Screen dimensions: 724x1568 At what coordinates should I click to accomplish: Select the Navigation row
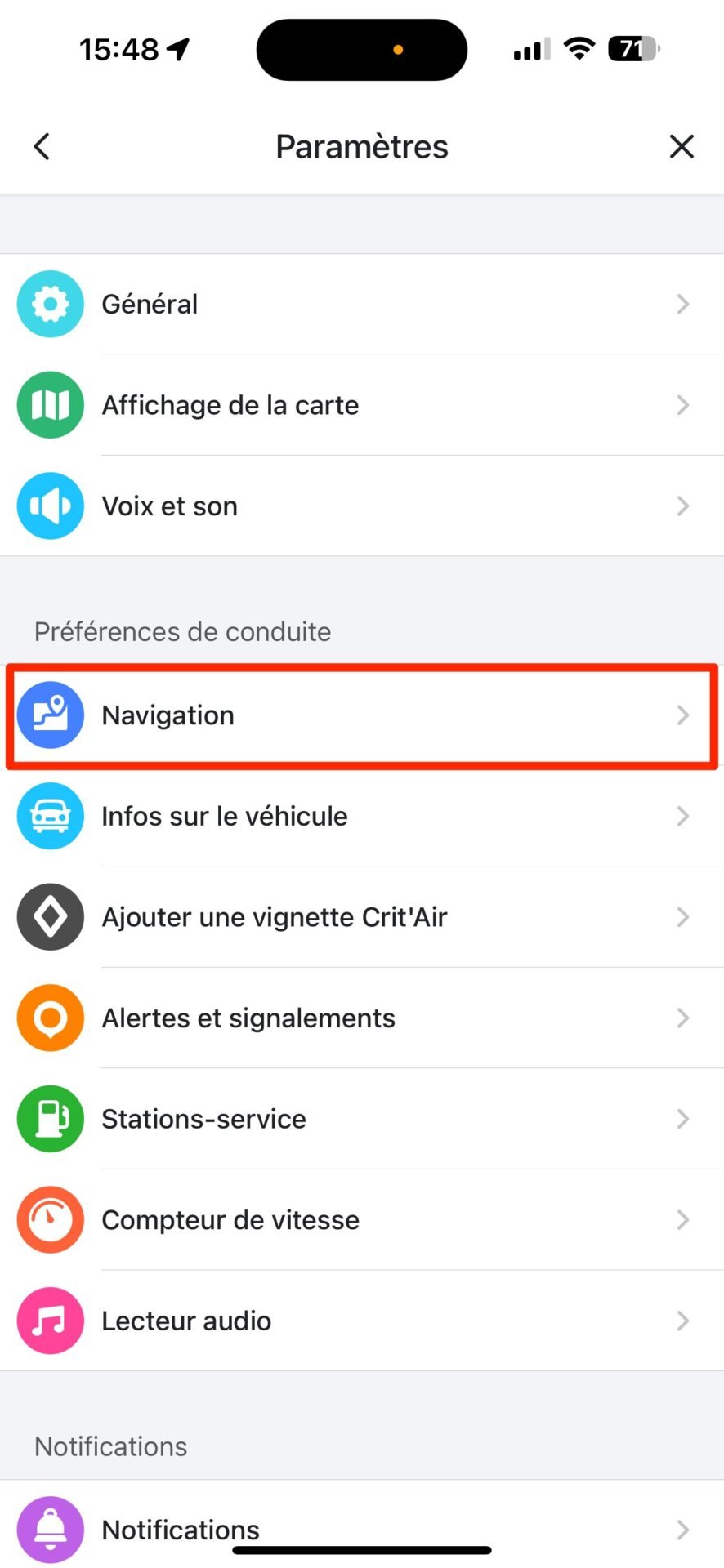(362, 715)
